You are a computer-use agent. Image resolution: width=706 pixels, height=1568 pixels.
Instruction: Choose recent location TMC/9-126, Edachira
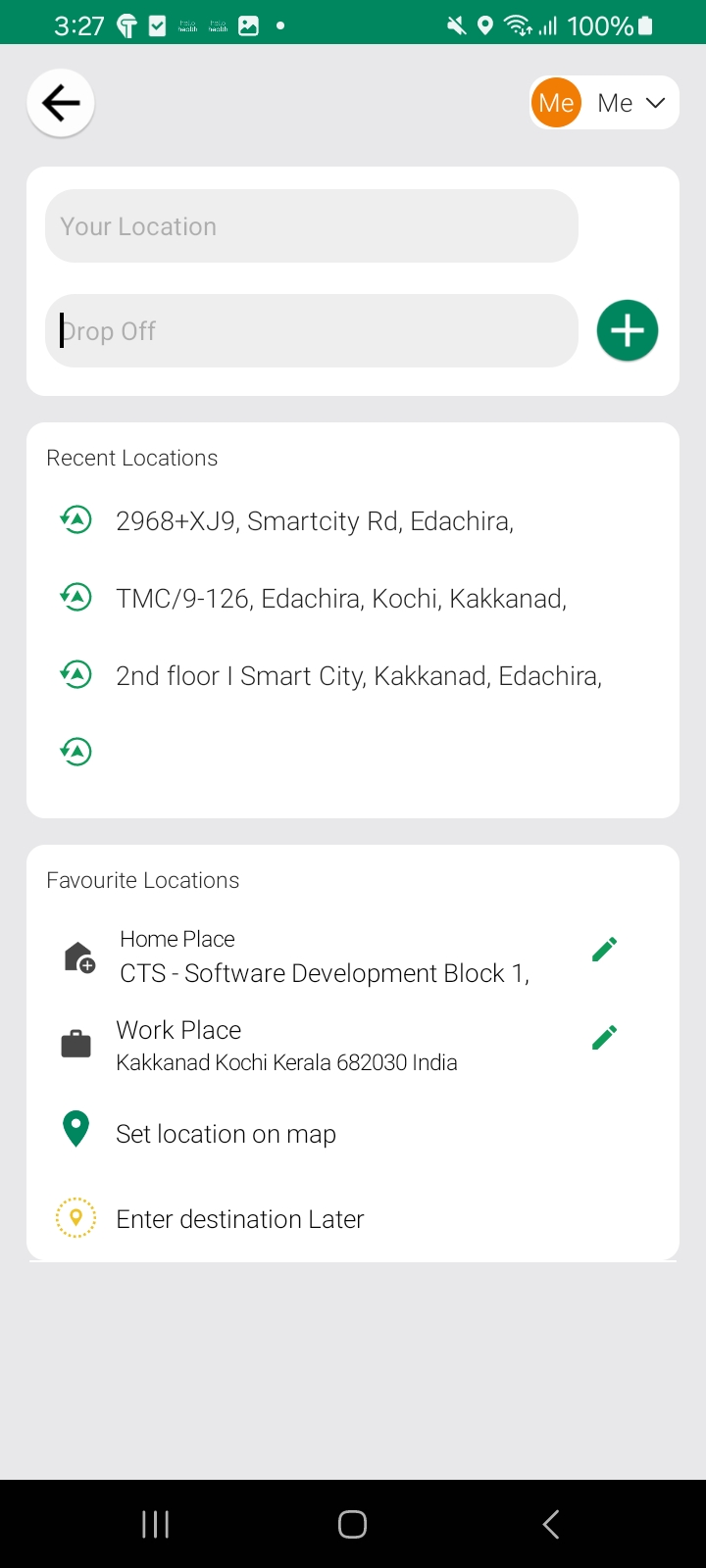pyautogui.click(x=340, y=598)
